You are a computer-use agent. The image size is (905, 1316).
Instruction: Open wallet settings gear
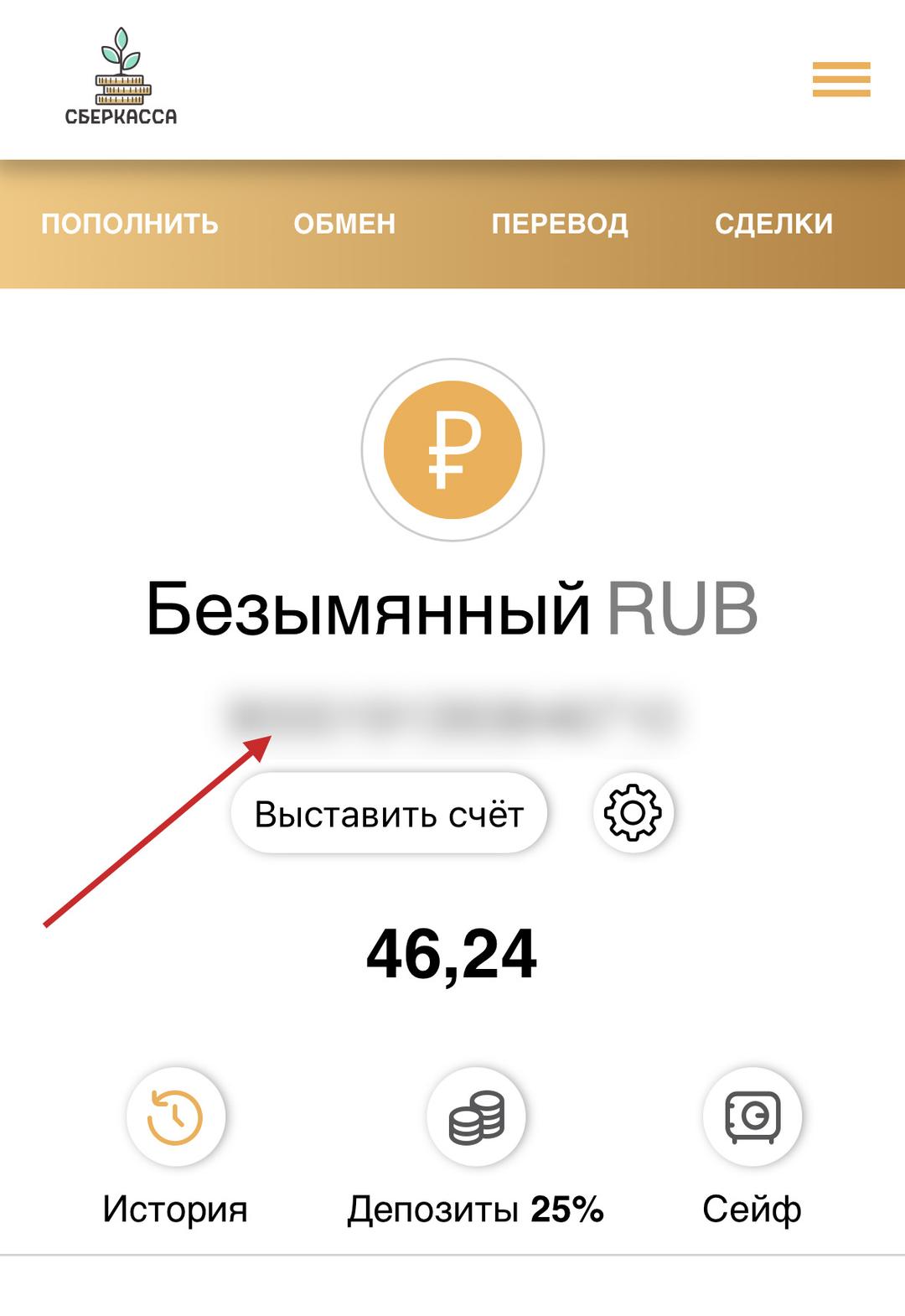633,813
